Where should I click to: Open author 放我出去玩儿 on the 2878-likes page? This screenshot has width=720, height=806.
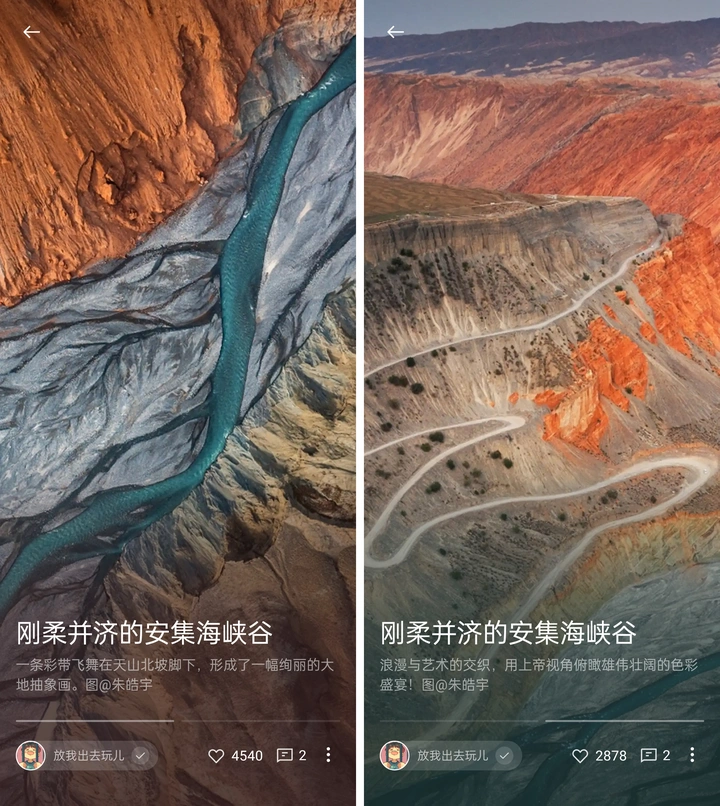pos(452,756)
